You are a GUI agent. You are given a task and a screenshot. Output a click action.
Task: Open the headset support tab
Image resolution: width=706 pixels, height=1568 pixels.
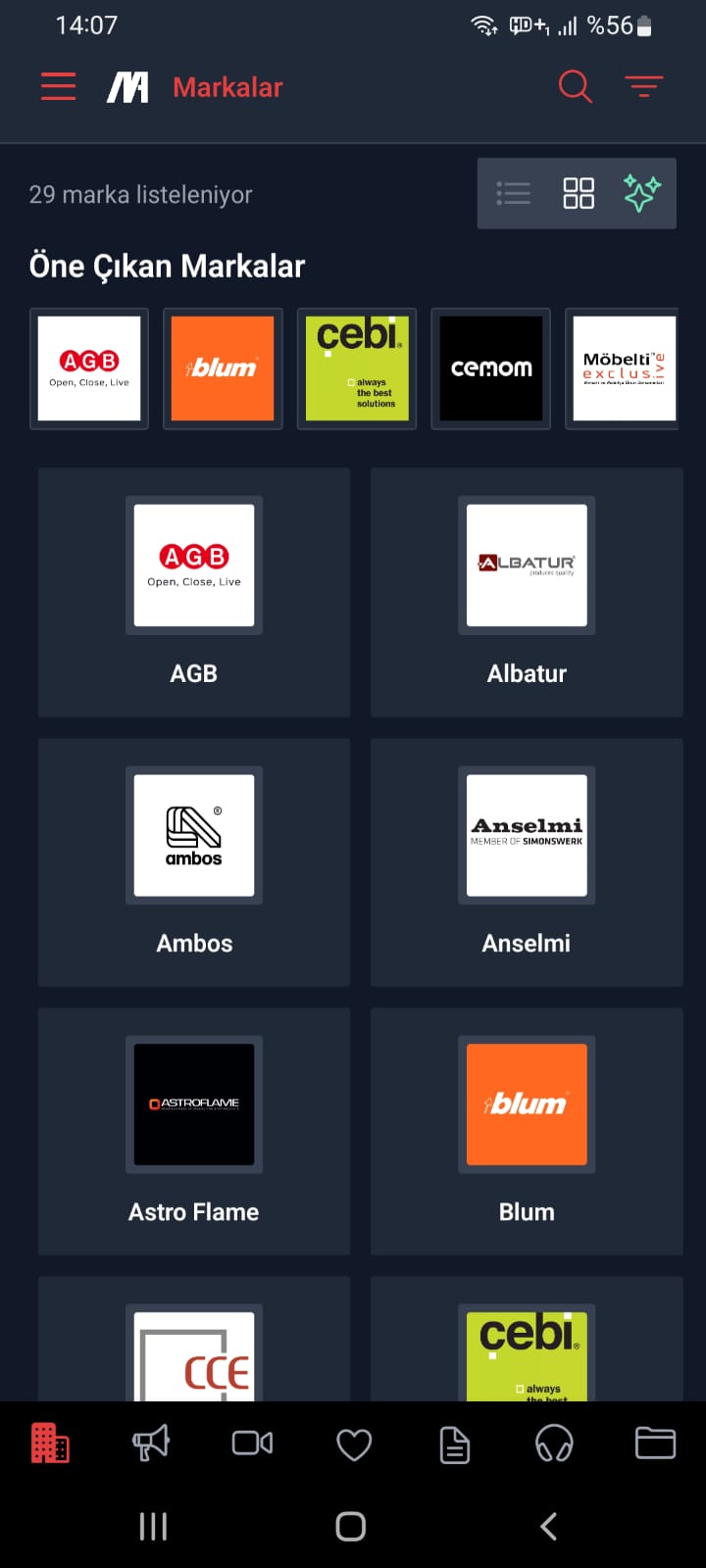[x=554, y=1444]
